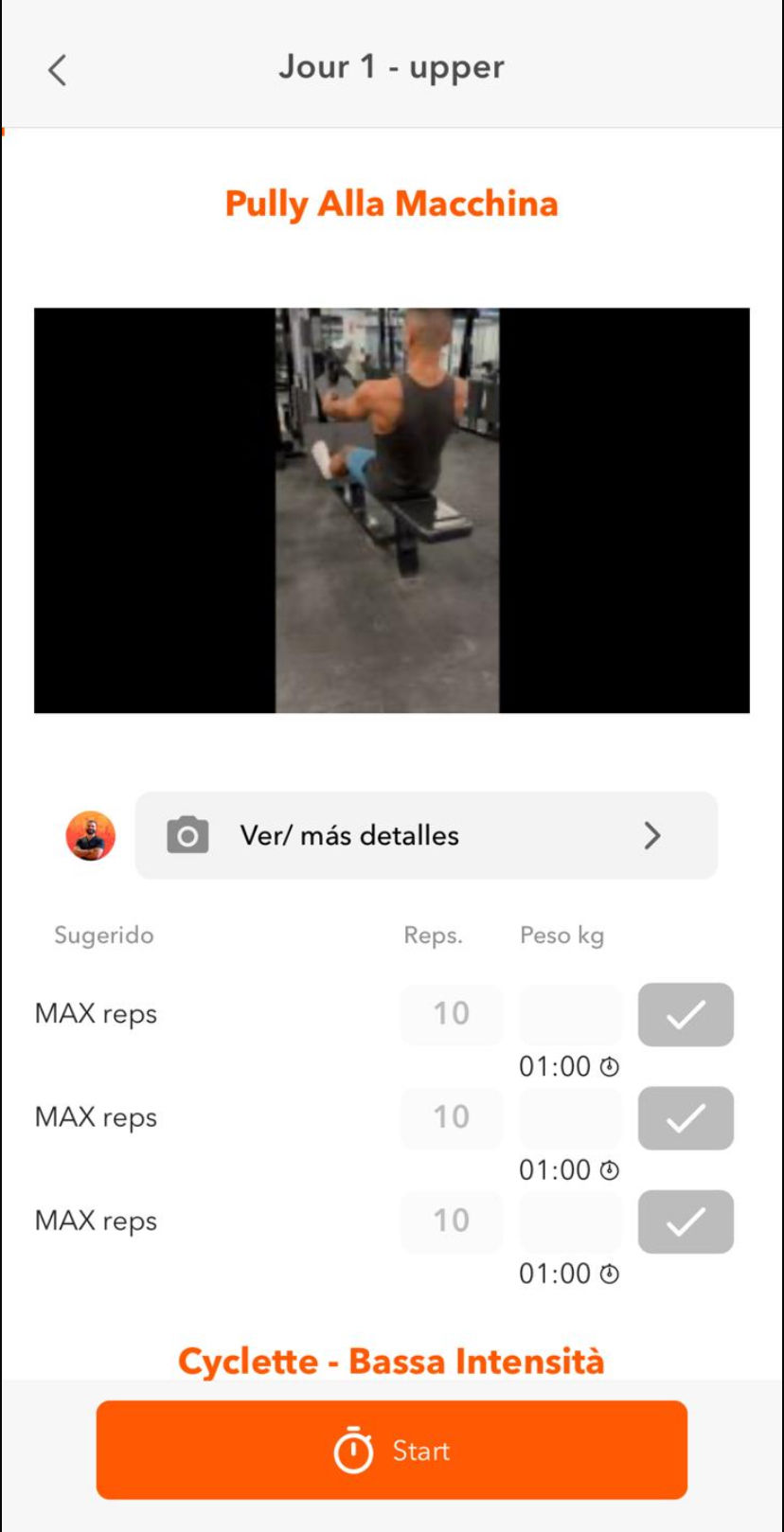
Task: Open Ver/ más detalles
Action: coord(347,835)
